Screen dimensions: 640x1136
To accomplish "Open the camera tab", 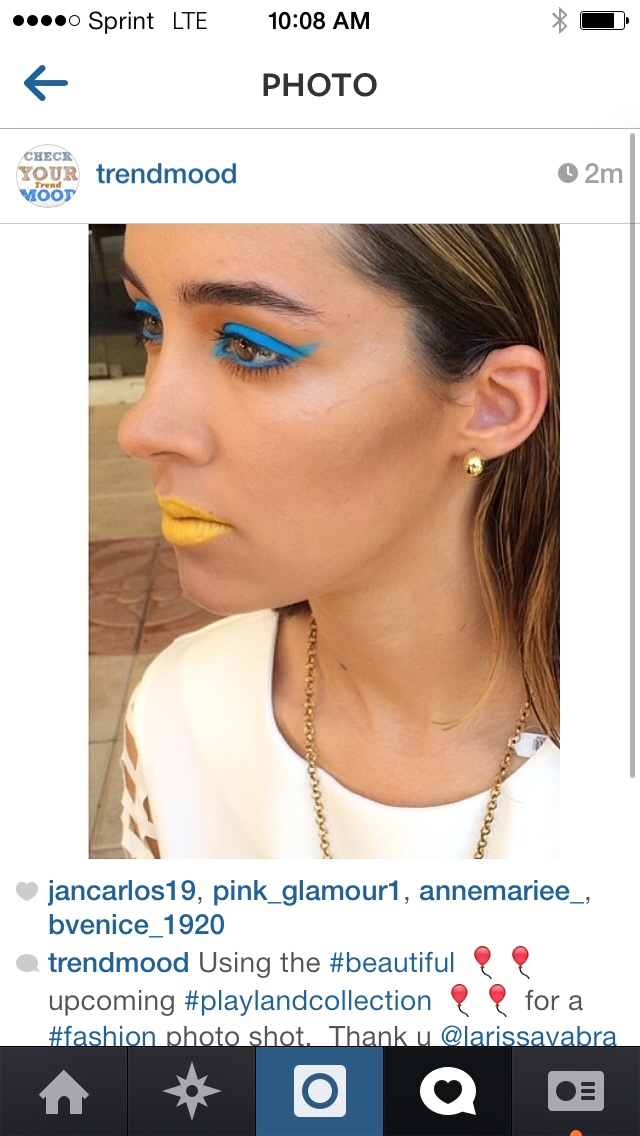I will [319, 1092].
